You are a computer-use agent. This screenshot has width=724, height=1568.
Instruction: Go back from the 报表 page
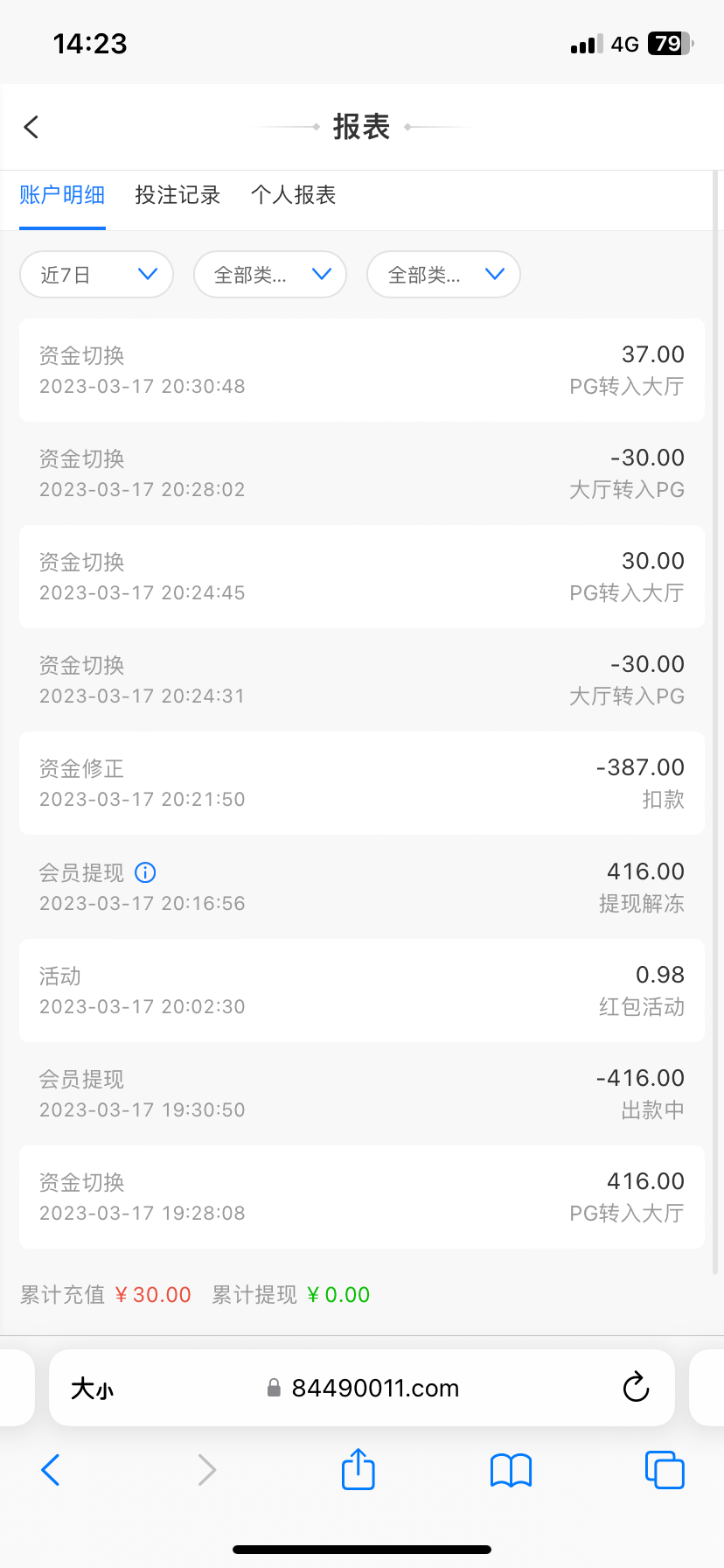[x=31, y=127]
